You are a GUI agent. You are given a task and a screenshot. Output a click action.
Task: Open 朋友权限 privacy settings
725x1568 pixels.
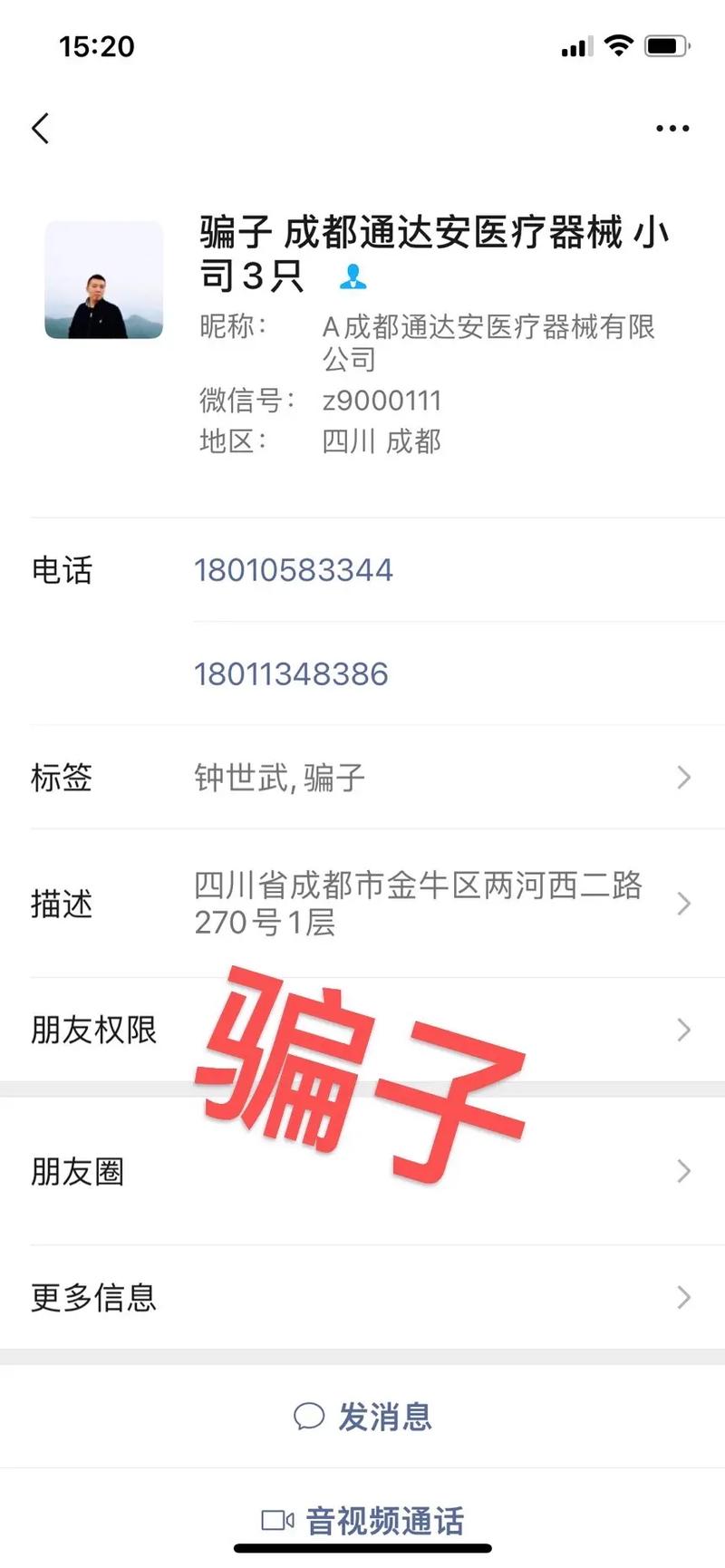pyautogui.click(x=362, y=1030)
